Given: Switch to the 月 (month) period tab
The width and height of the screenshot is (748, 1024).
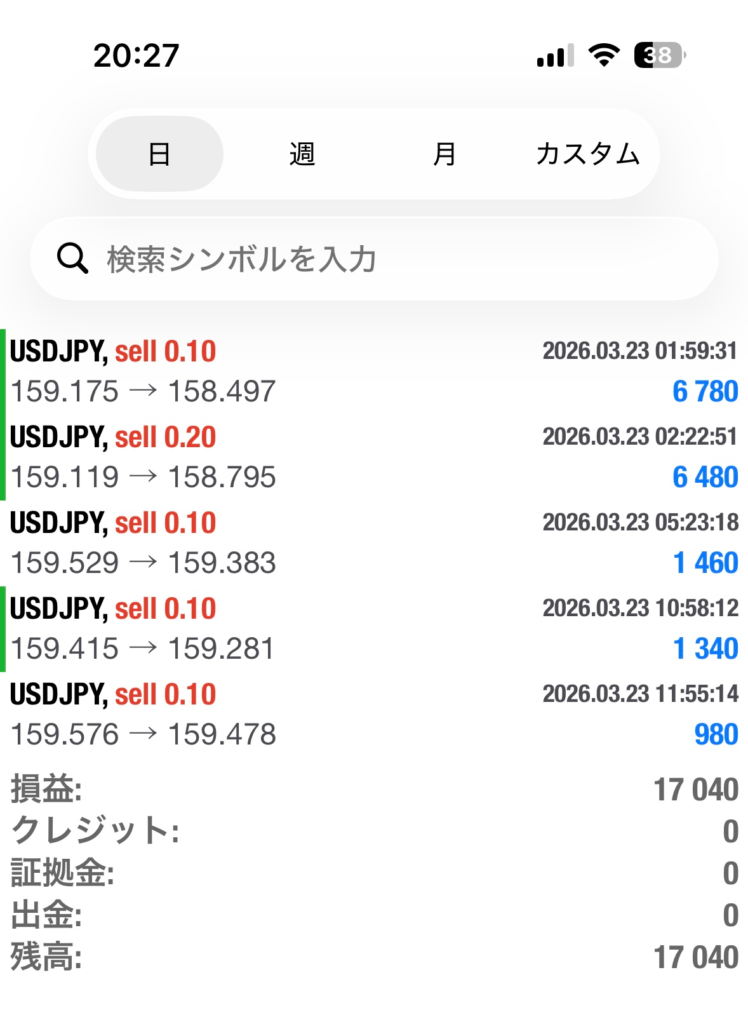Looking at the screenshot, I should tap(444, 154).
